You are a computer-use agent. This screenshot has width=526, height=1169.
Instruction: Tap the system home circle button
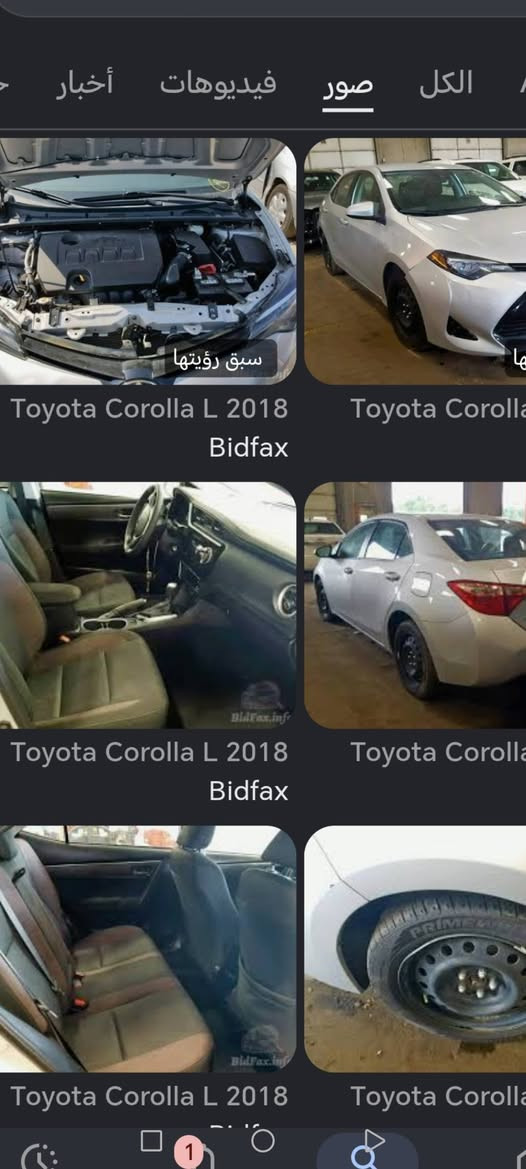click(x=262, y=1141)
